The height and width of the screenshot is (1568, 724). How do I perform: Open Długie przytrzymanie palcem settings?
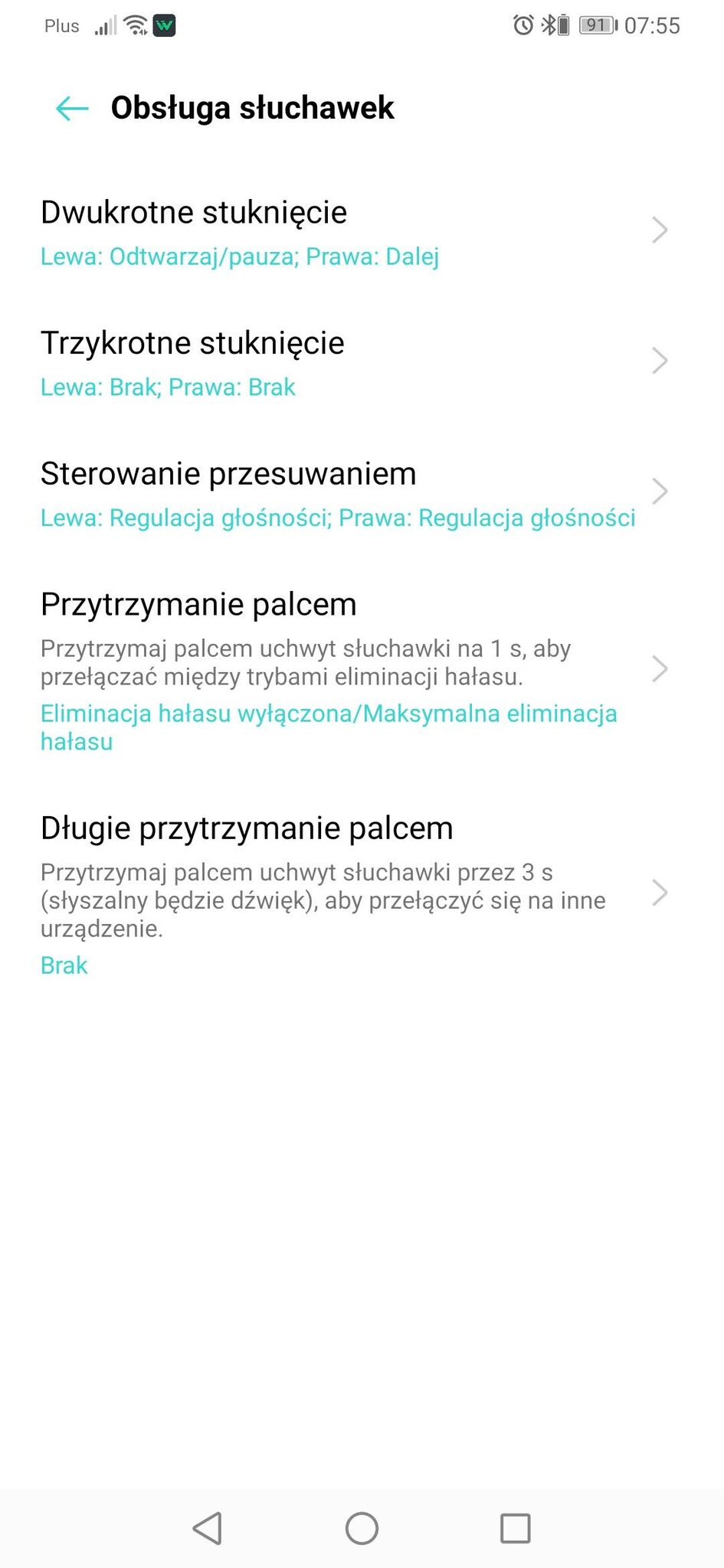click(x=362, y=894)
